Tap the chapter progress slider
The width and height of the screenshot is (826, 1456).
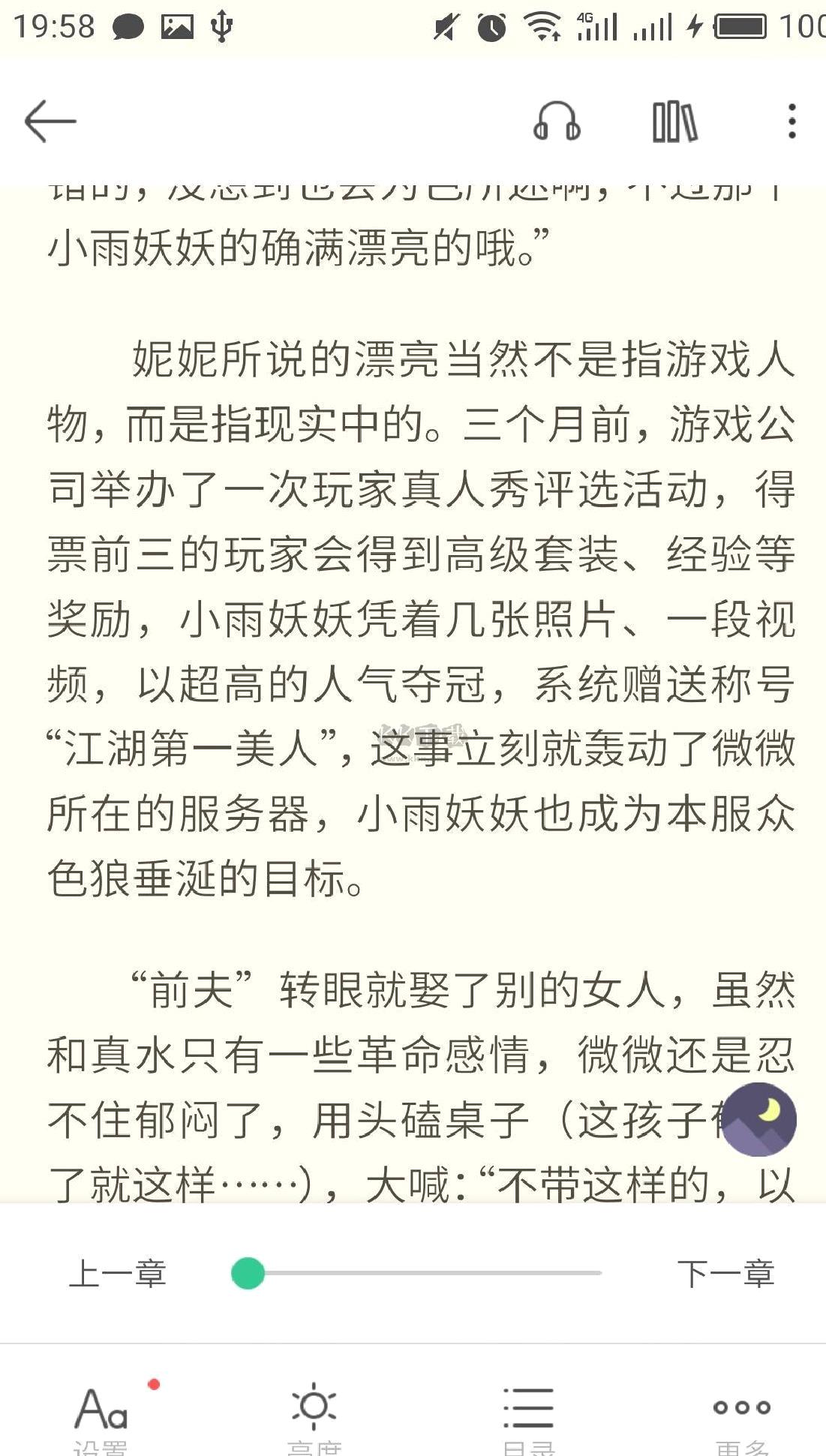coord(416,1273)
